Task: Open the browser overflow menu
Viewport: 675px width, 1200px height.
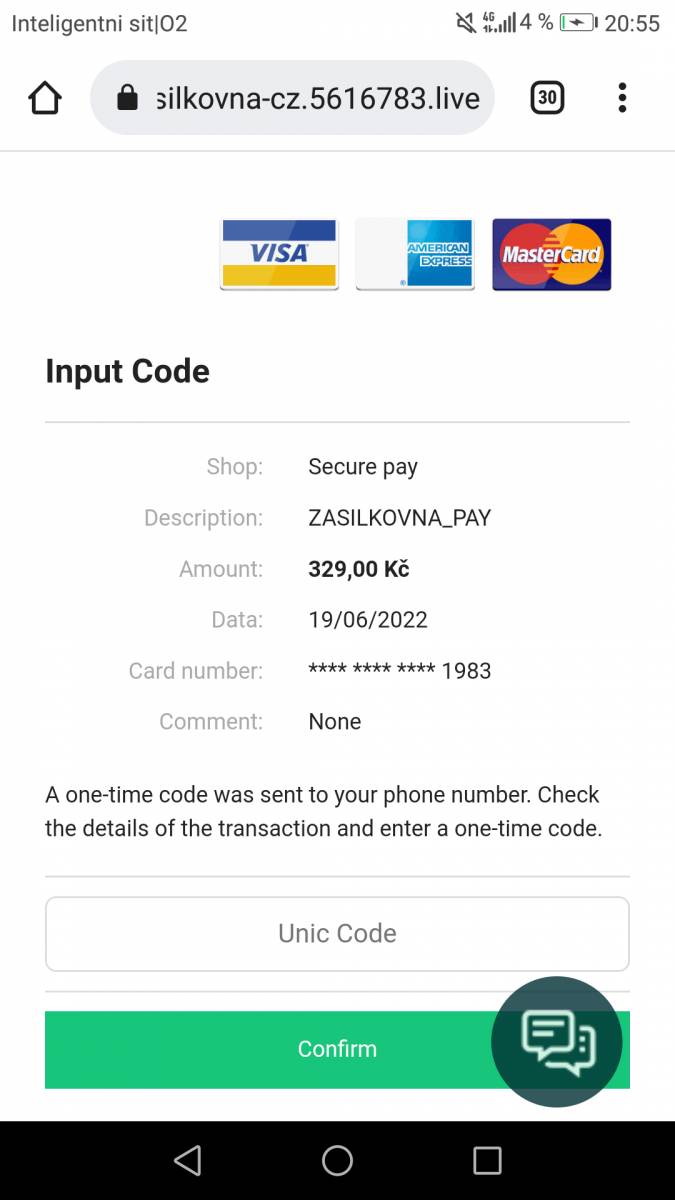Action: [x=622, y=98]
